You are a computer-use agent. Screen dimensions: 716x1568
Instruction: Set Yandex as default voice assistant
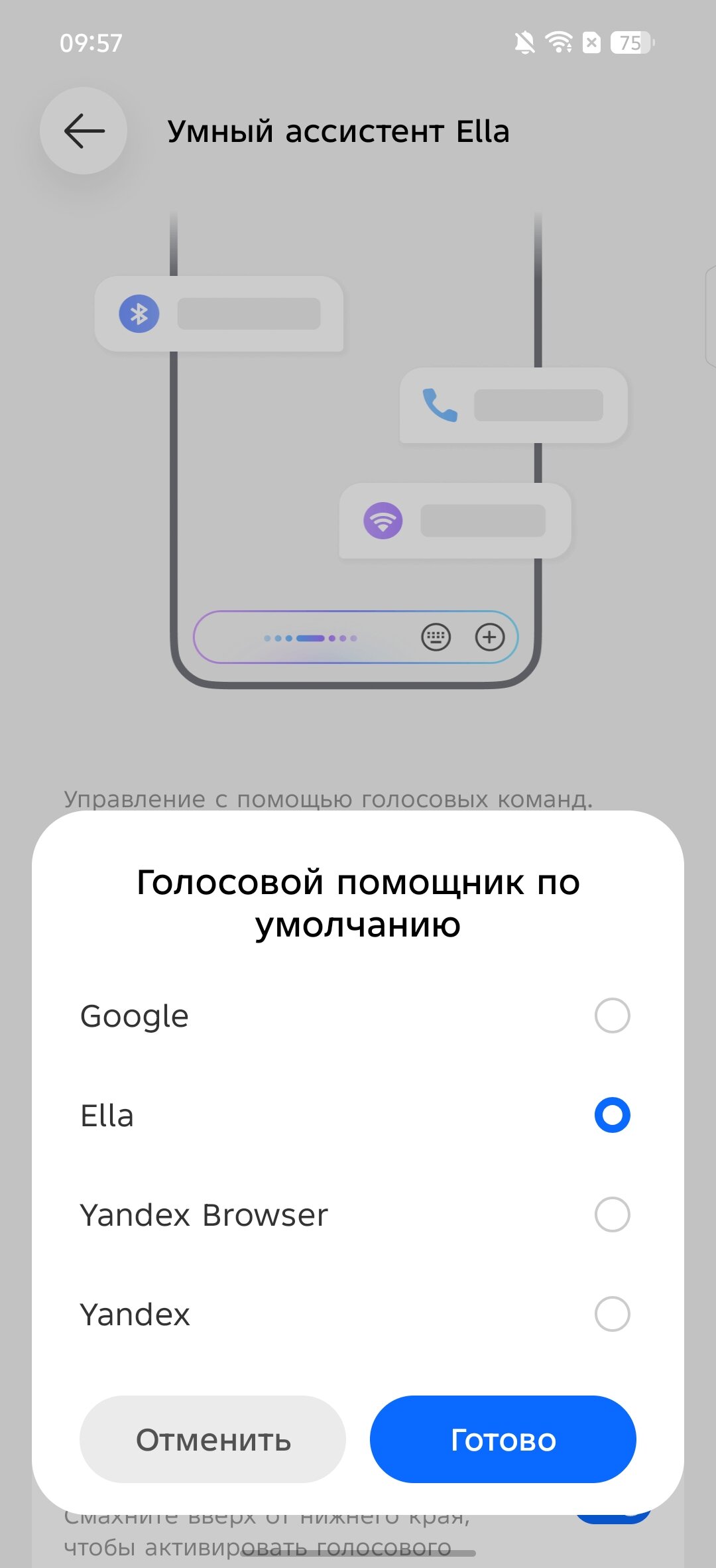[612, 1314]
